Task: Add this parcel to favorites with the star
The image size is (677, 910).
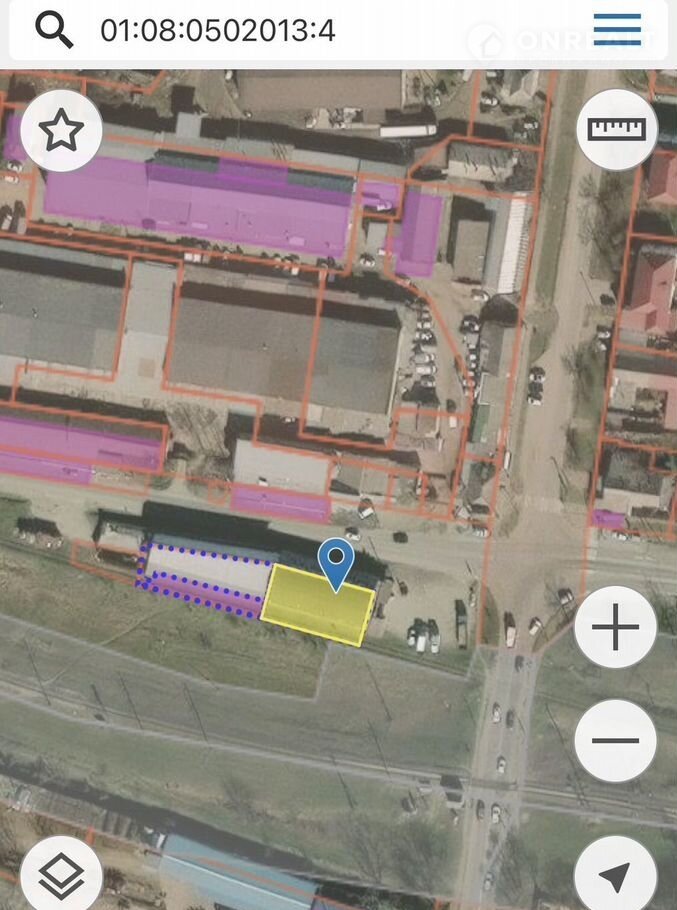Action: [61, 130]
